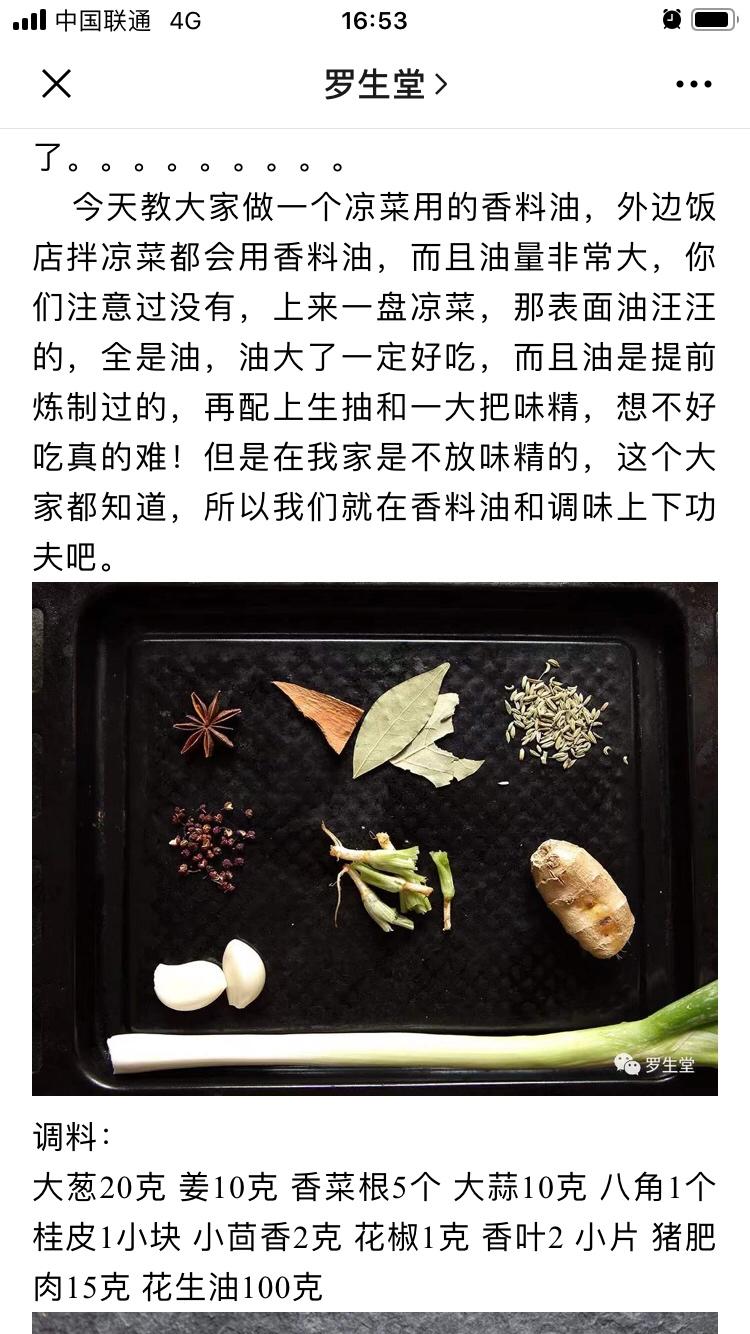Screen dimensions: 750x1334
Task: Close the article with the X button
Action: click(56, 84)
